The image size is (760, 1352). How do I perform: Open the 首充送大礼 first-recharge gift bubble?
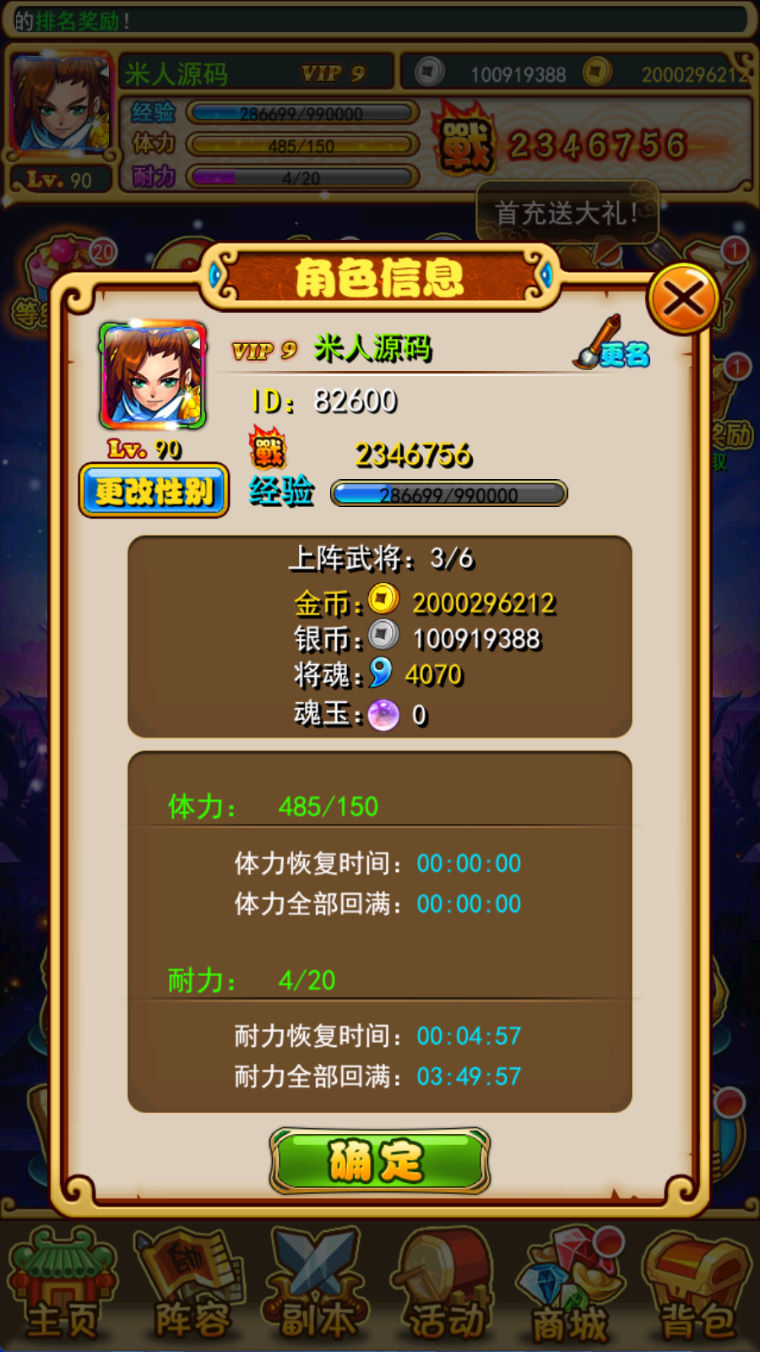(x=567, y=213)
